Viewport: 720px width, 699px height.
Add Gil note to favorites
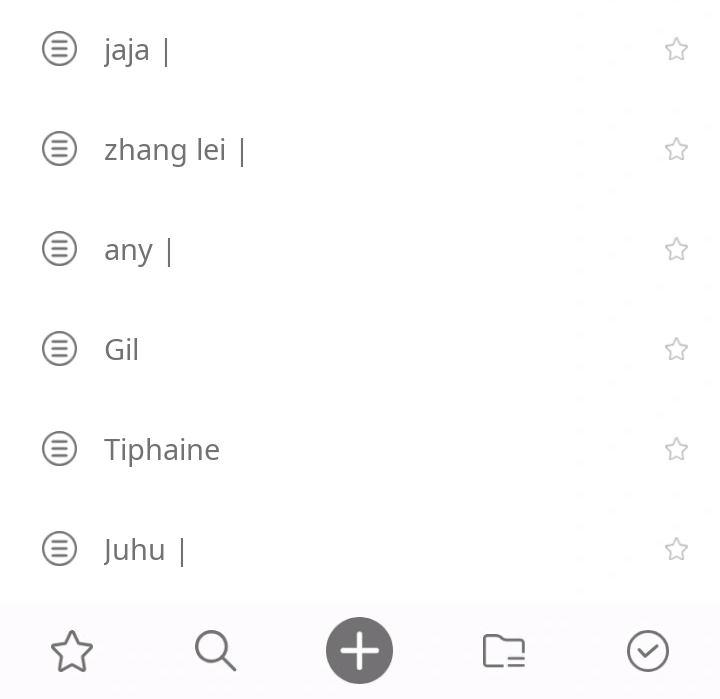click(676, 349)
